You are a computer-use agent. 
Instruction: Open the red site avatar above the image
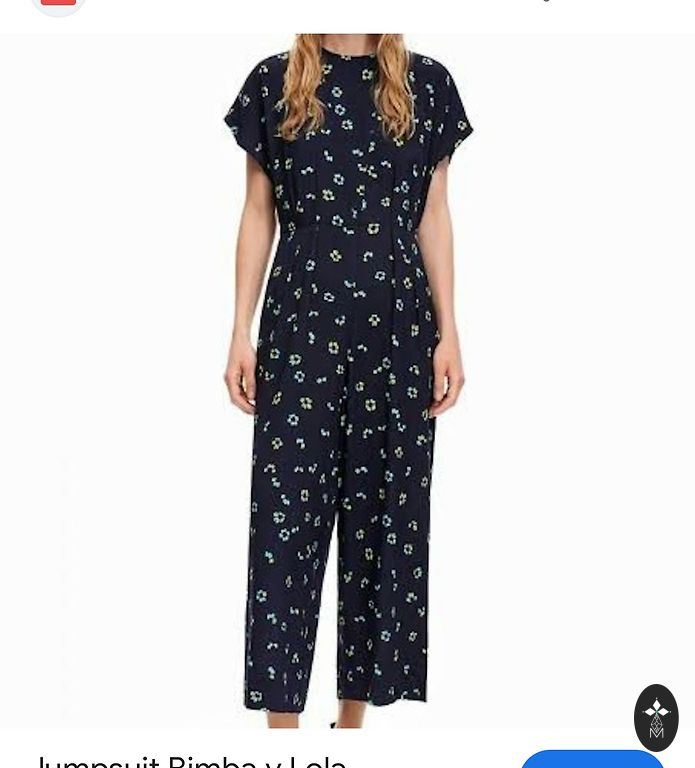point(58,4)
